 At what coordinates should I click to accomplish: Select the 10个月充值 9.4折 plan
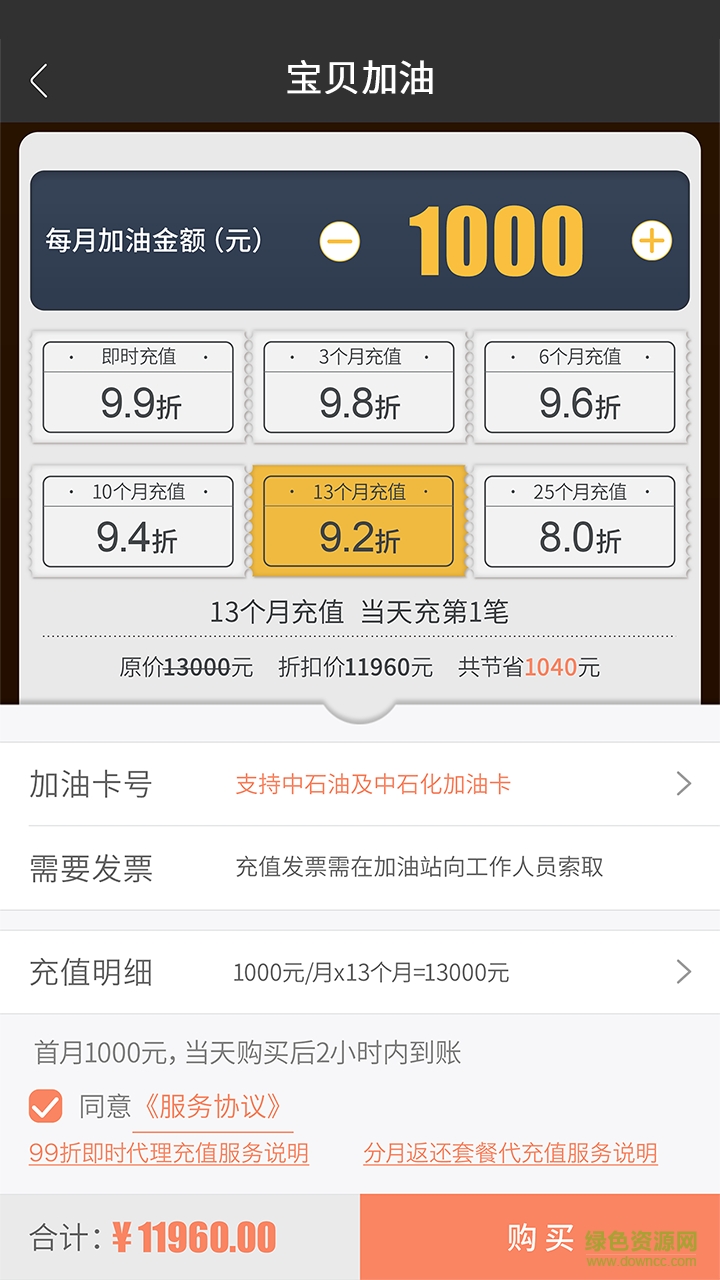click(138, 521)
